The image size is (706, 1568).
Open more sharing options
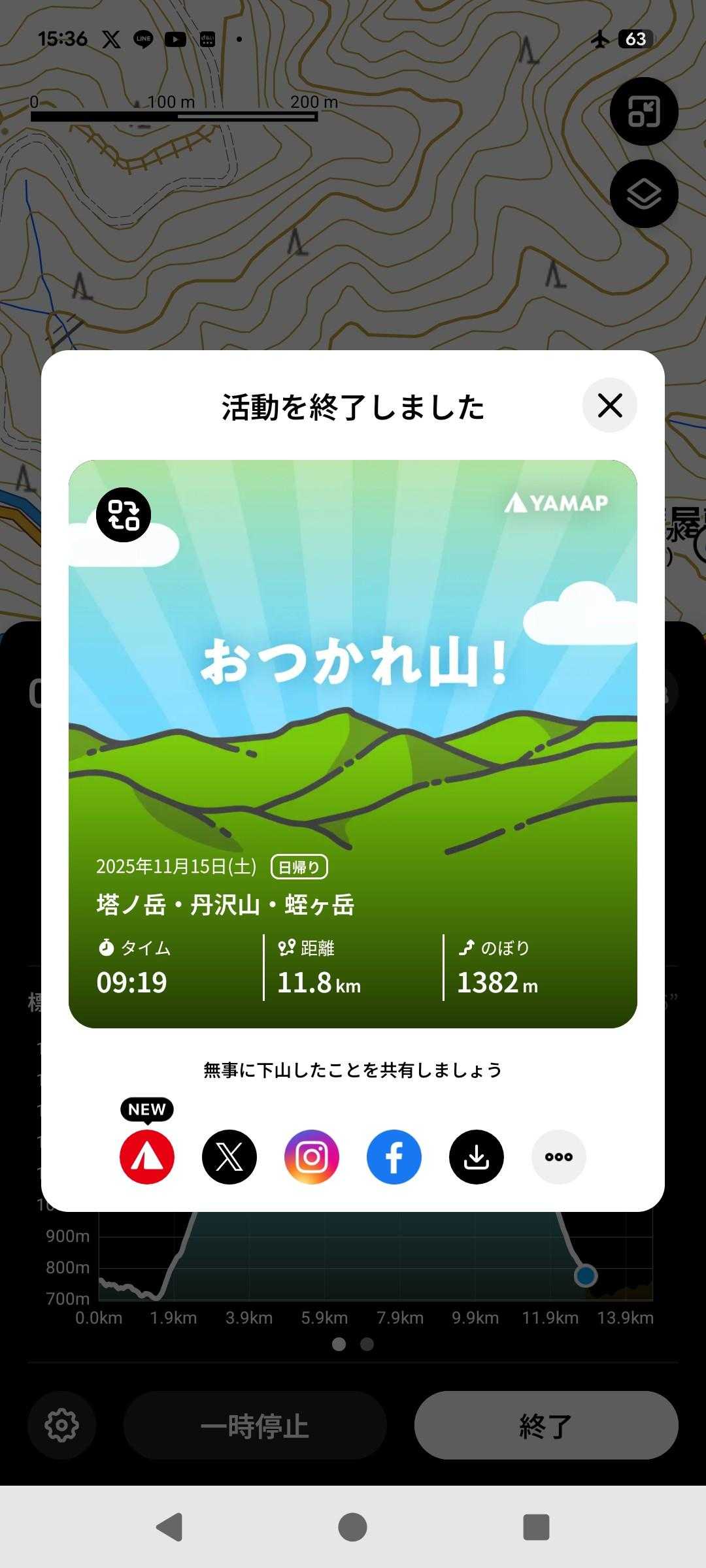[559, 1157]
